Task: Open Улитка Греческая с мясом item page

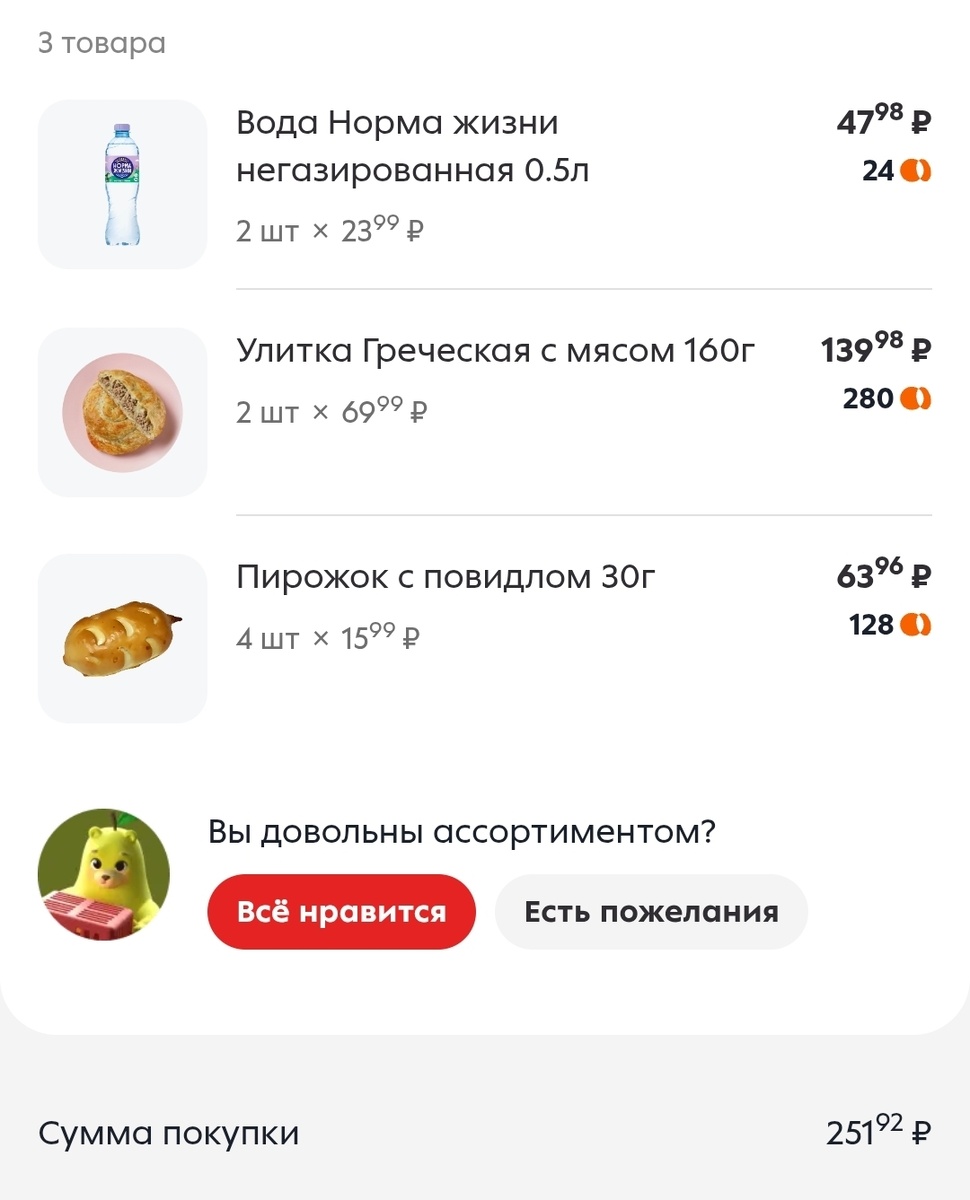Action: (x=495, y=350)
